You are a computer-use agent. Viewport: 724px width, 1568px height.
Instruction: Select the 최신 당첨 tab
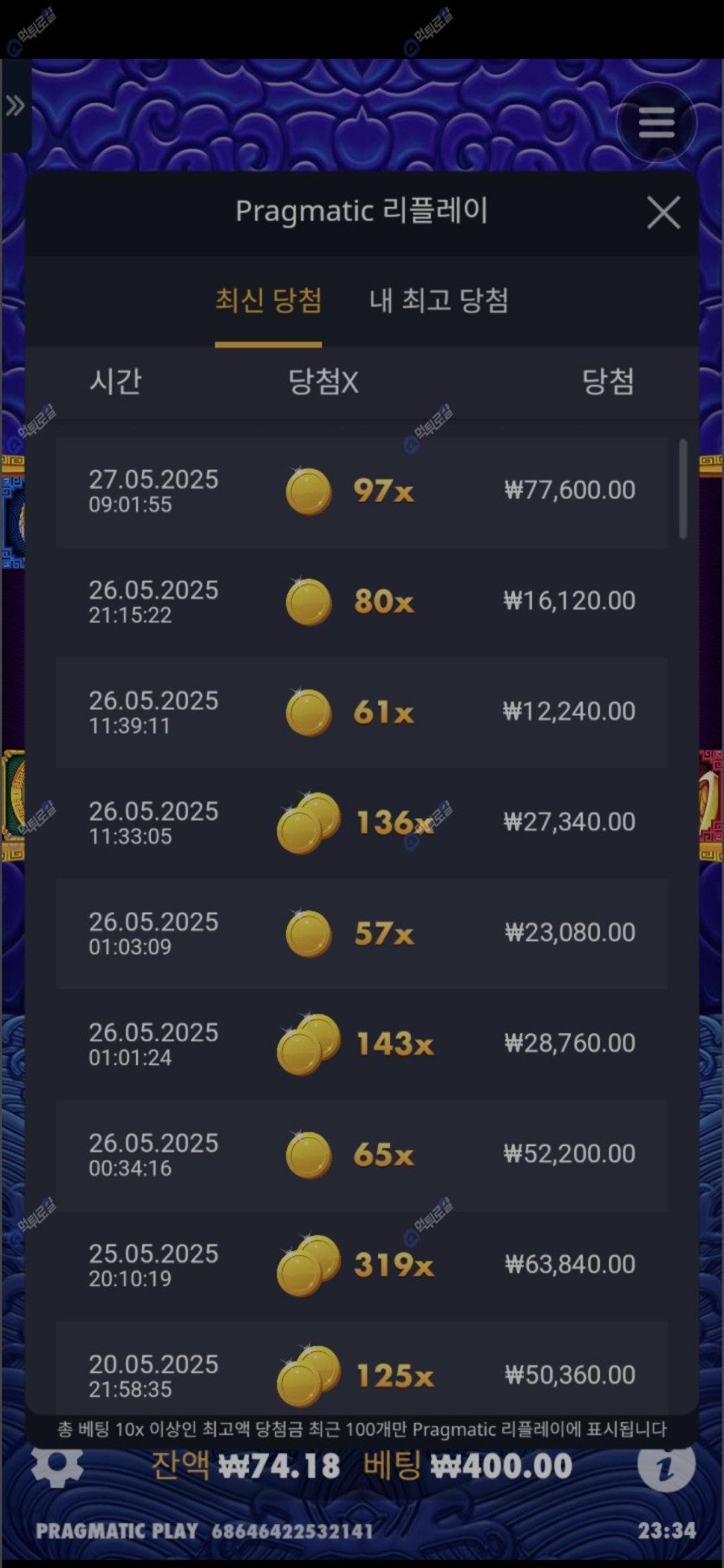tap(268, 301)
